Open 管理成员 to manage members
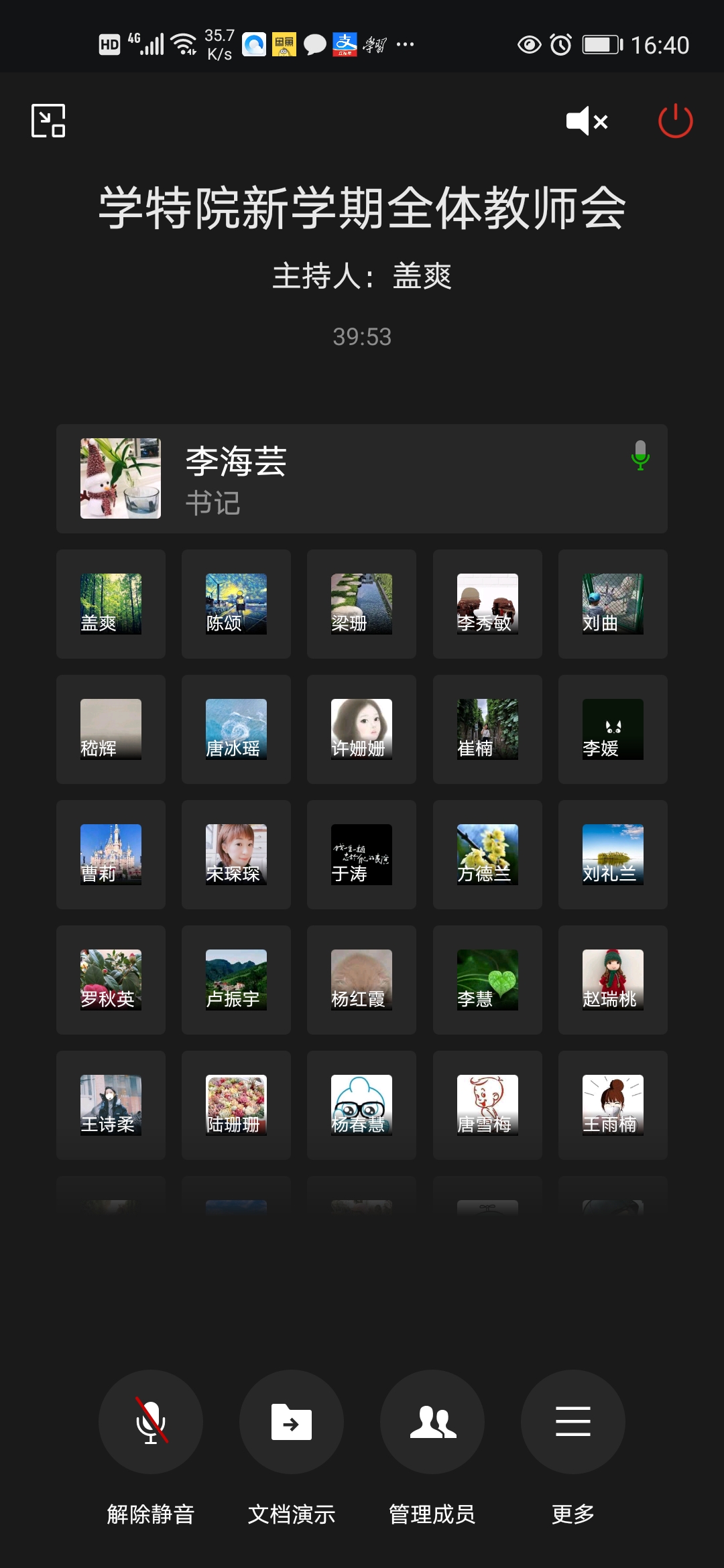The image size is (724, 1568). point(432,1421)
